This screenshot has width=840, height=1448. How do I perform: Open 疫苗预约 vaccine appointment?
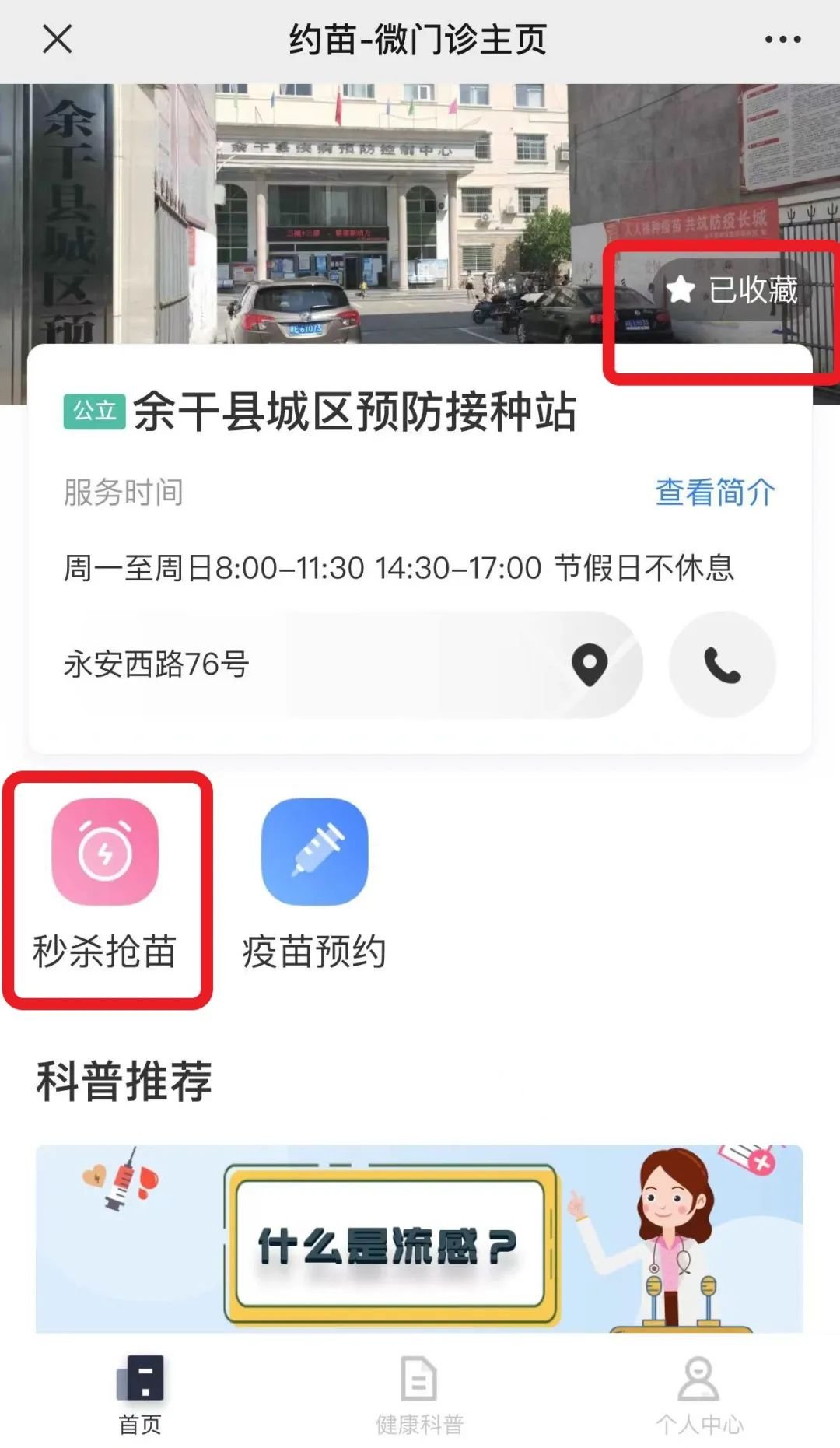point(314,884)
